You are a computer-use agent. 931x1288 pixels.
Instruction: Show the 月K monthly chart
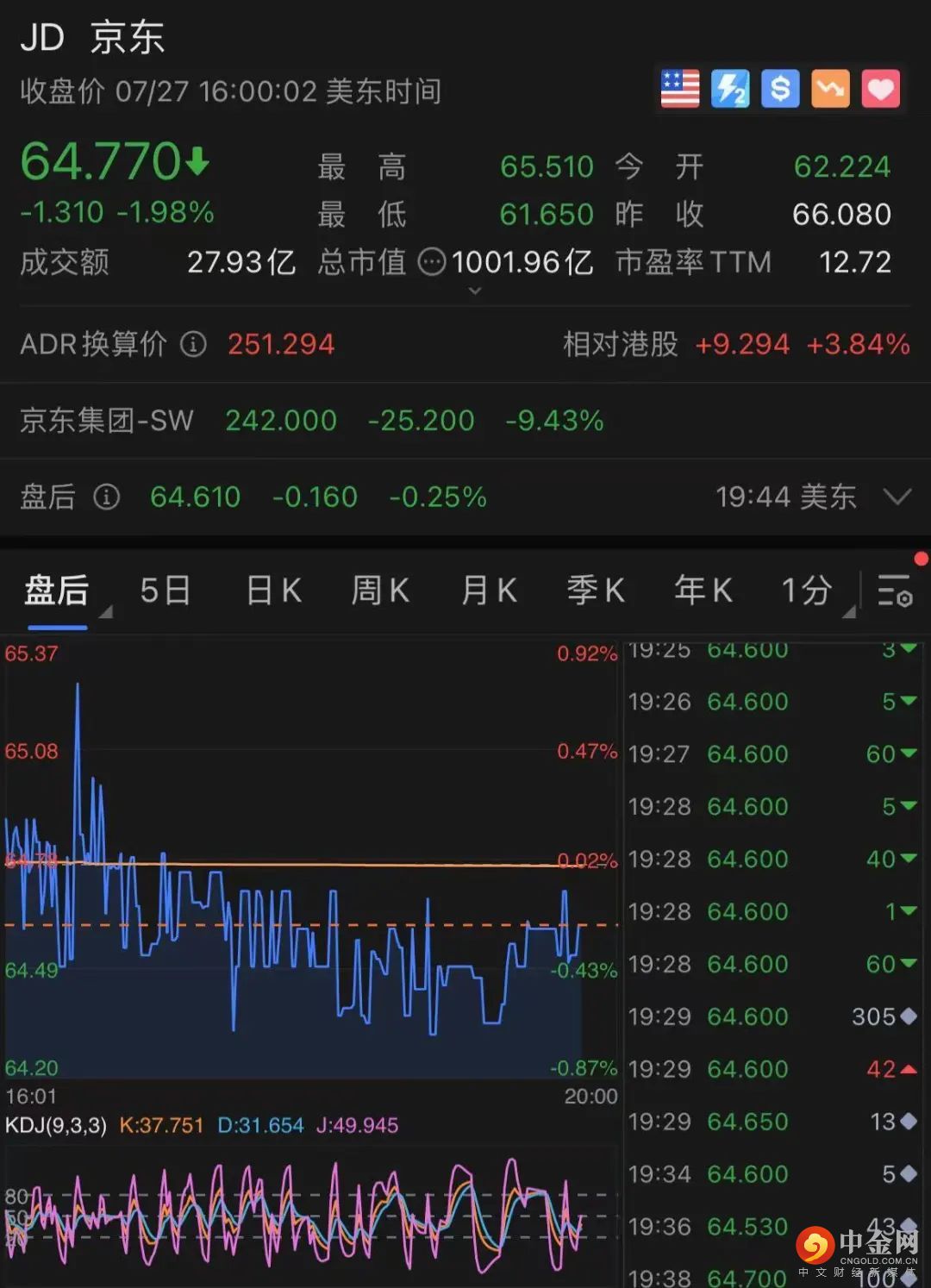[489, 591]
